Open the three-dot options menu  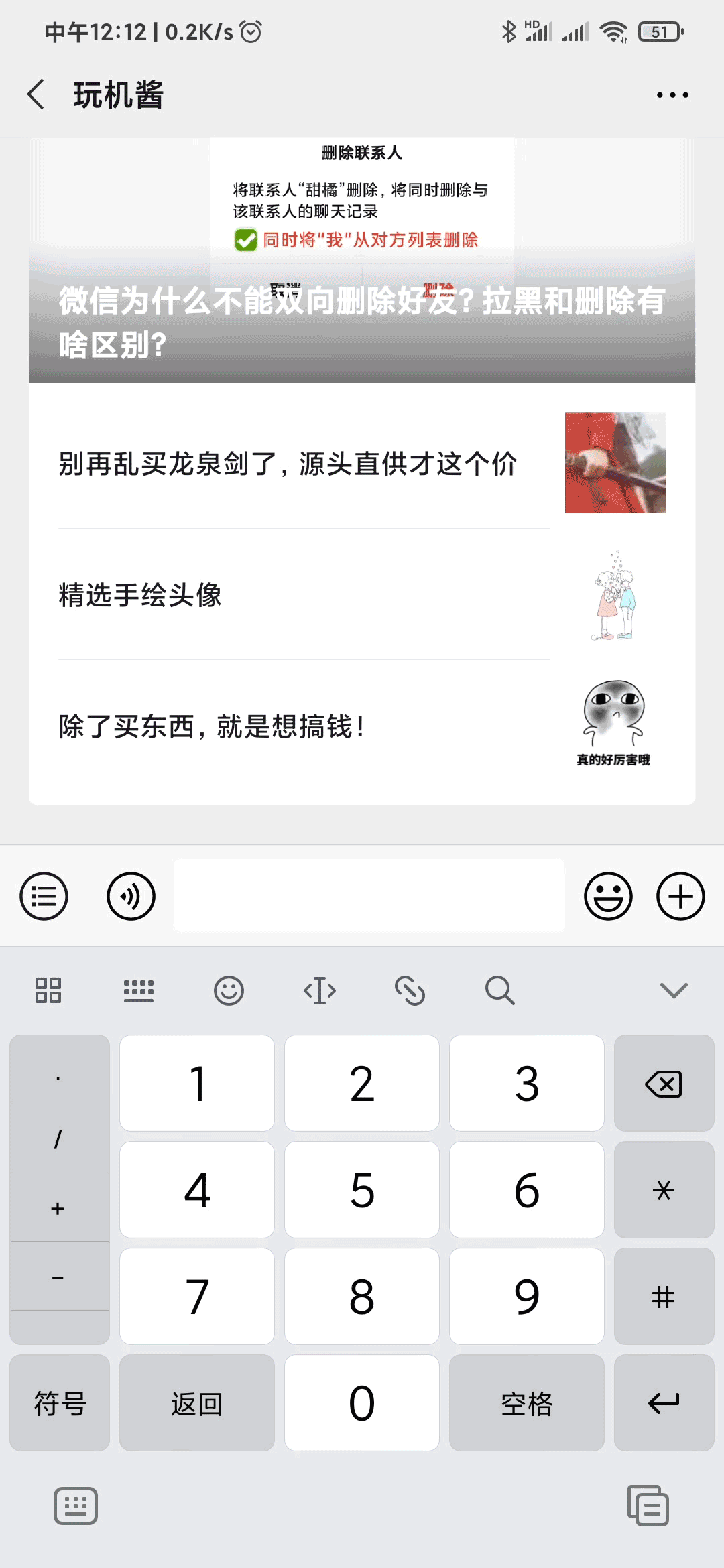click(672, 94)
